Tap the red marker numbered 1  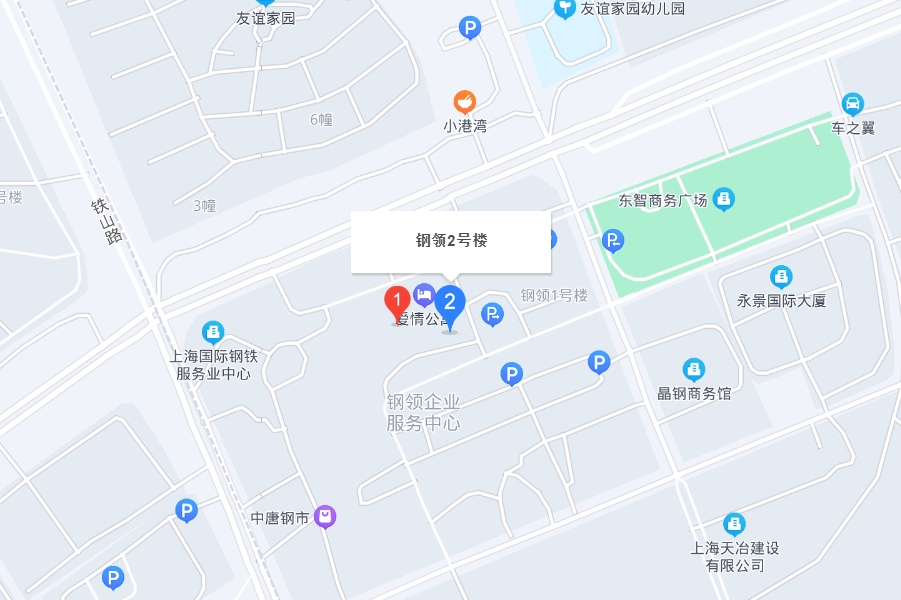397,300
